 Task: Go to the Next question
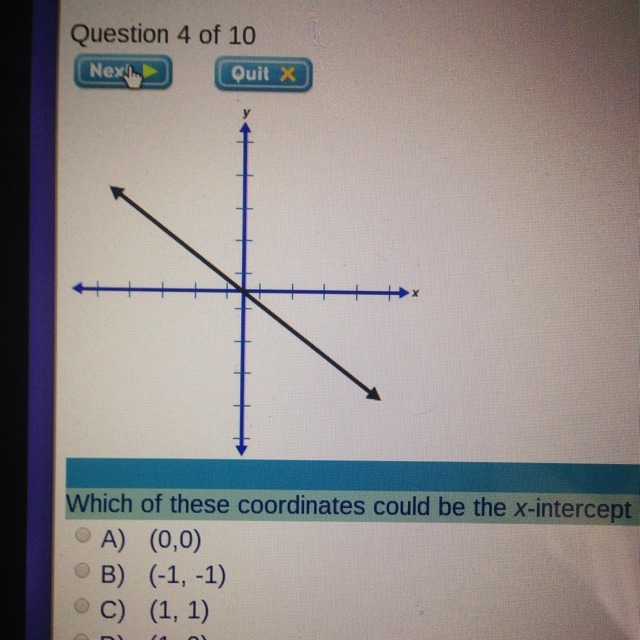pos(123,72)
